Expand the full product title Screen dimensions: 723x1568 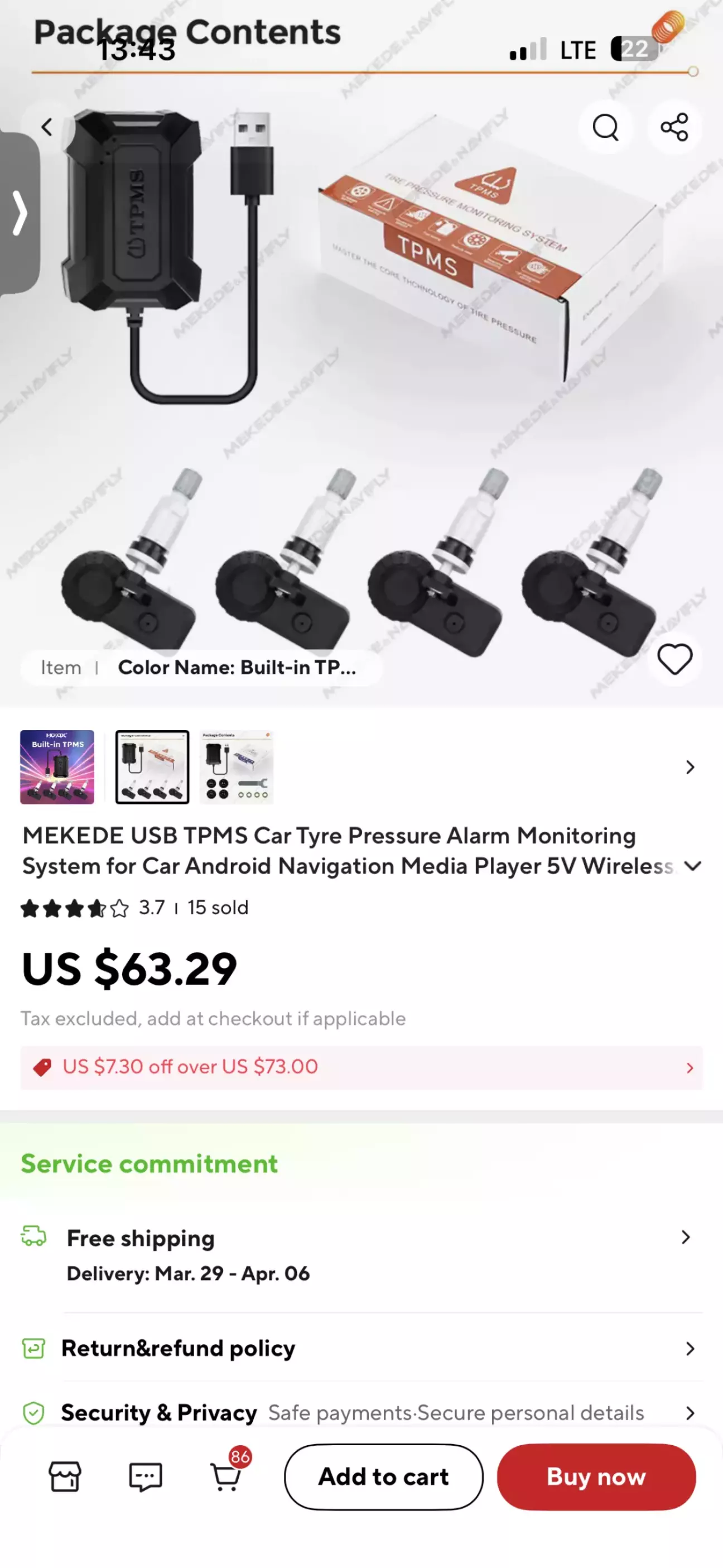click(x=692, y=866)
